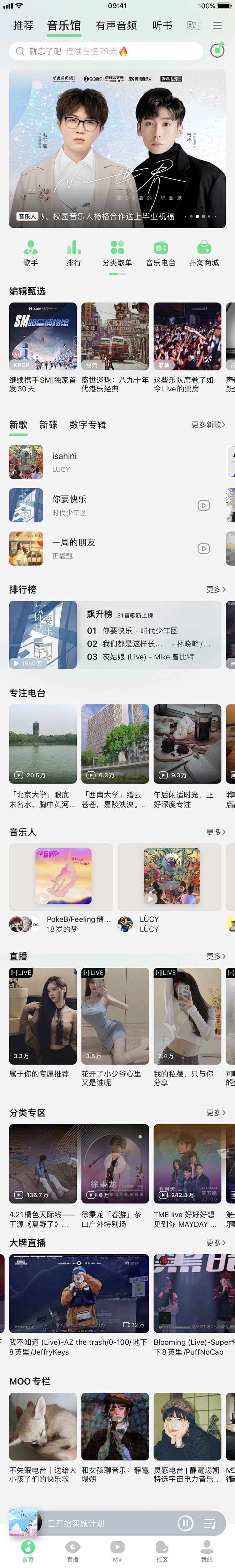View 更多新歌 link
This screenshot has height=1568, width=235.
tap(207, 425)
